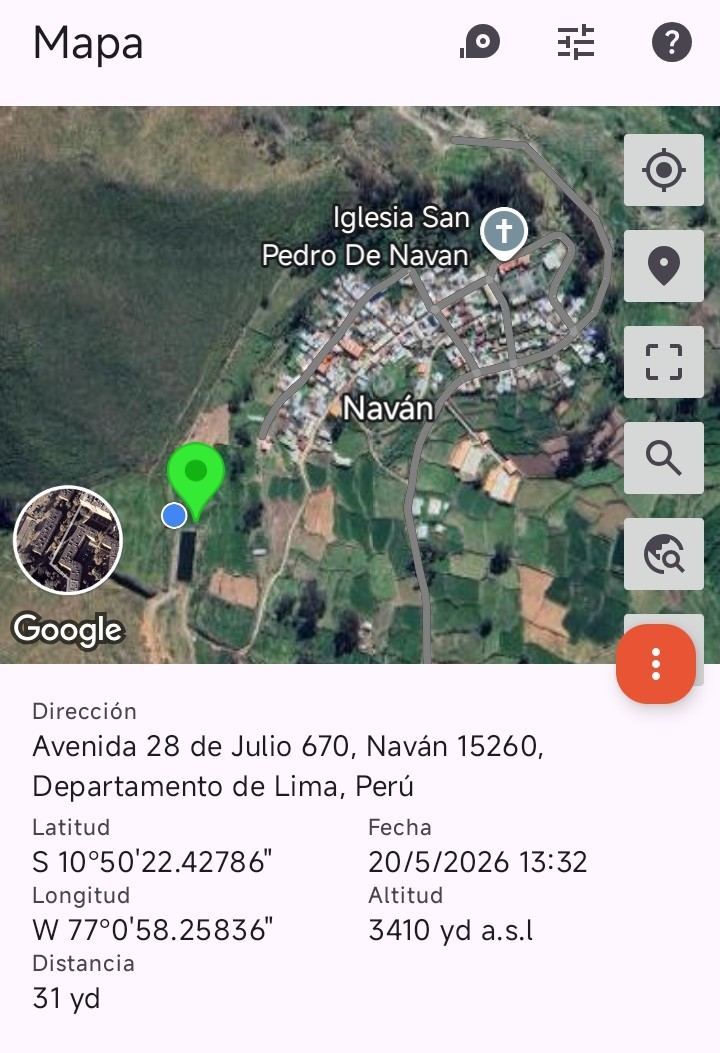Open the orange three-dot floating button

tap(656, 664)
